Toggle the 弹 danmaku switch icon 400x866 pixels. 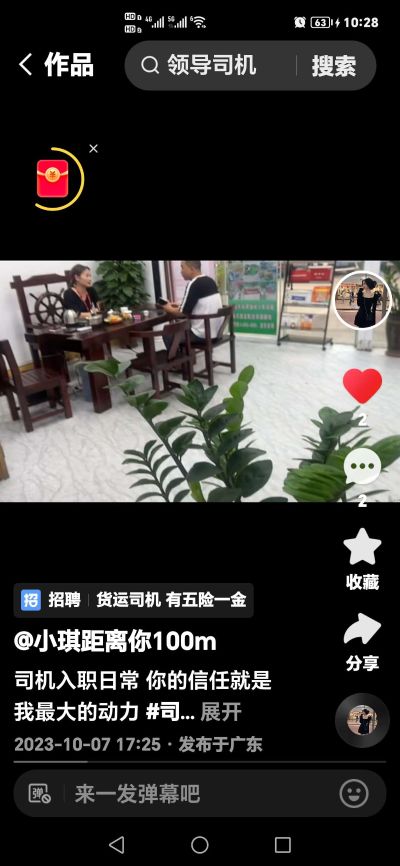[40, 794]
